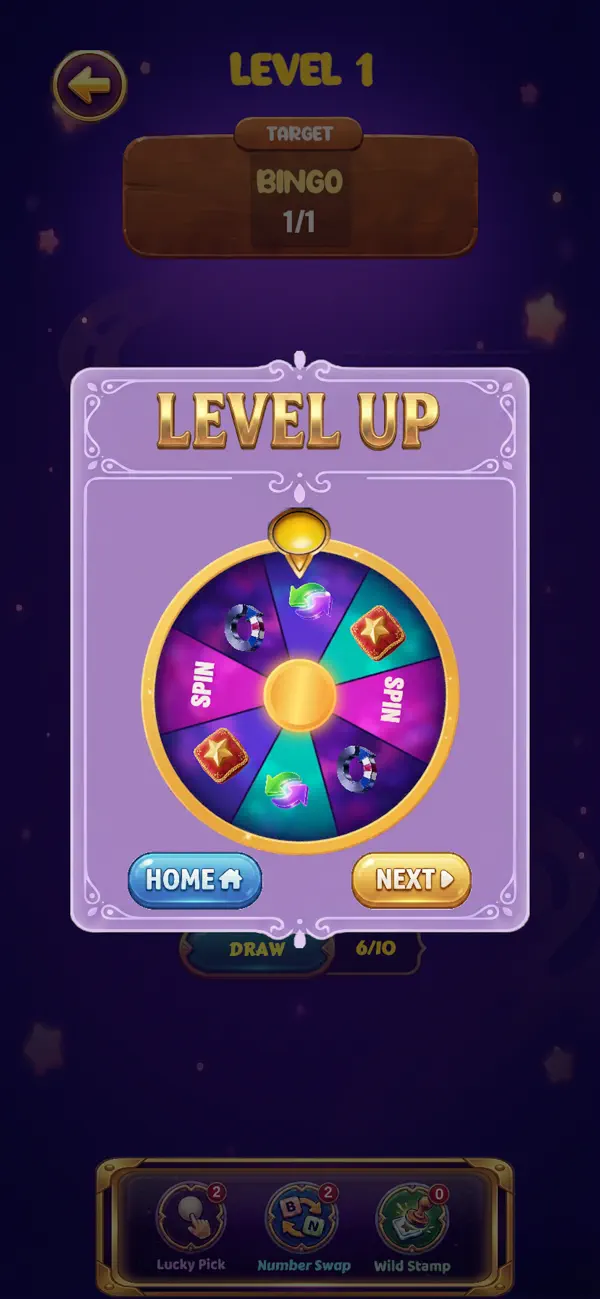Continue with the NEXT button
The width and height of the screenshot is (600, 1299).
pyautogui.click(x=411, y=880)
